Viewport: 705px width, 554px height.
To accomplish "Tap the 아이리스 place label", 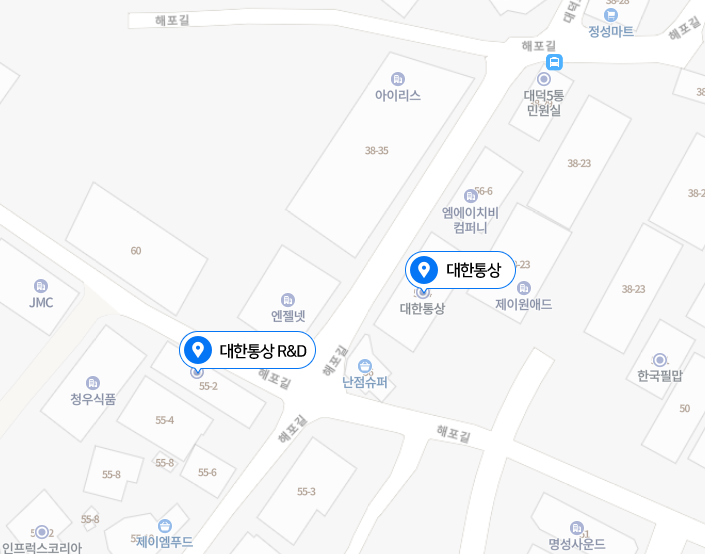I will pyautogui.click(x=398, y=95).
